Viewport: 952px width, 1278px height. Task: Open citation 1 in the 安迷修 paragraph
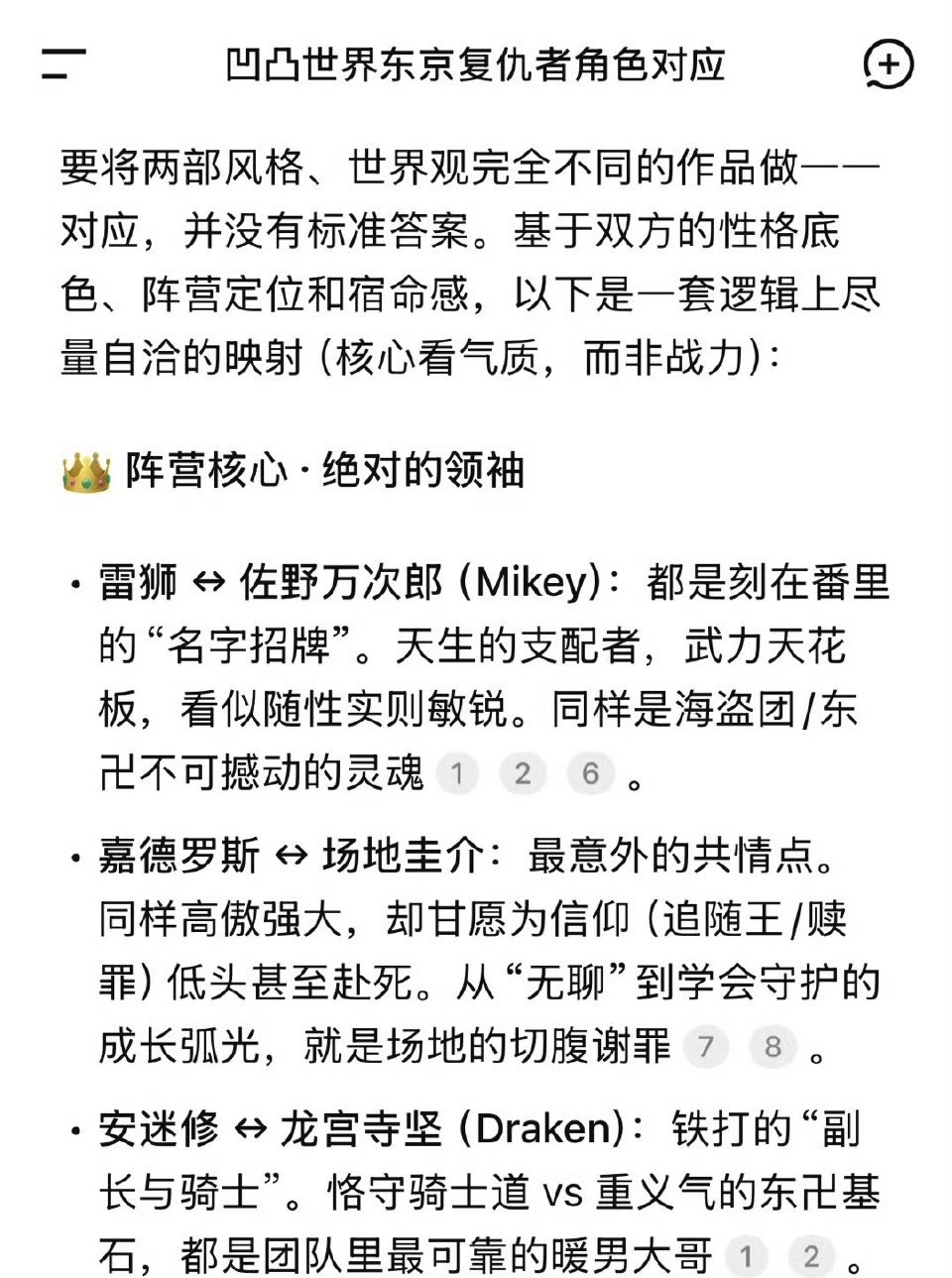(x=746, y=1257)
